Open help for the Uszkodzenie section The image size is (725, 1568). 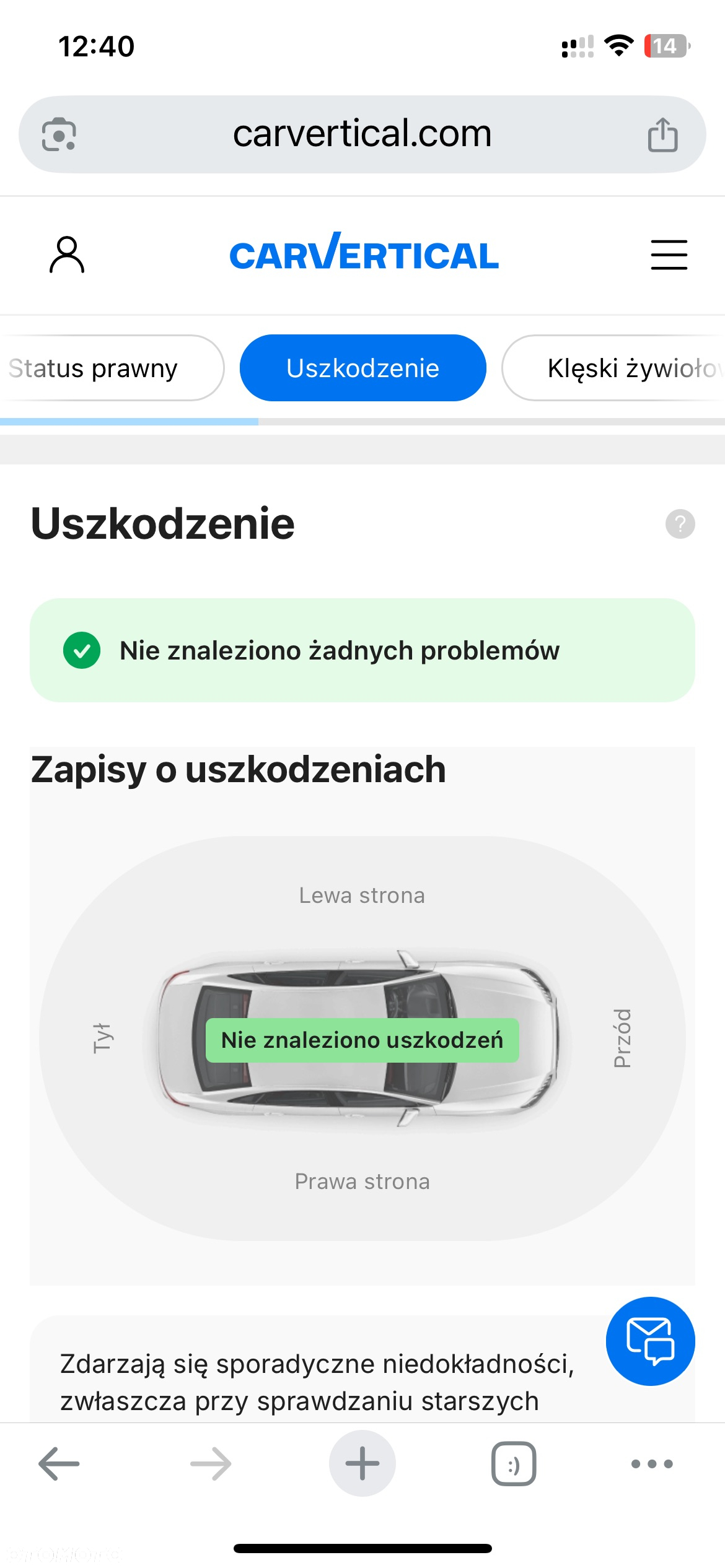click(680, 524)
